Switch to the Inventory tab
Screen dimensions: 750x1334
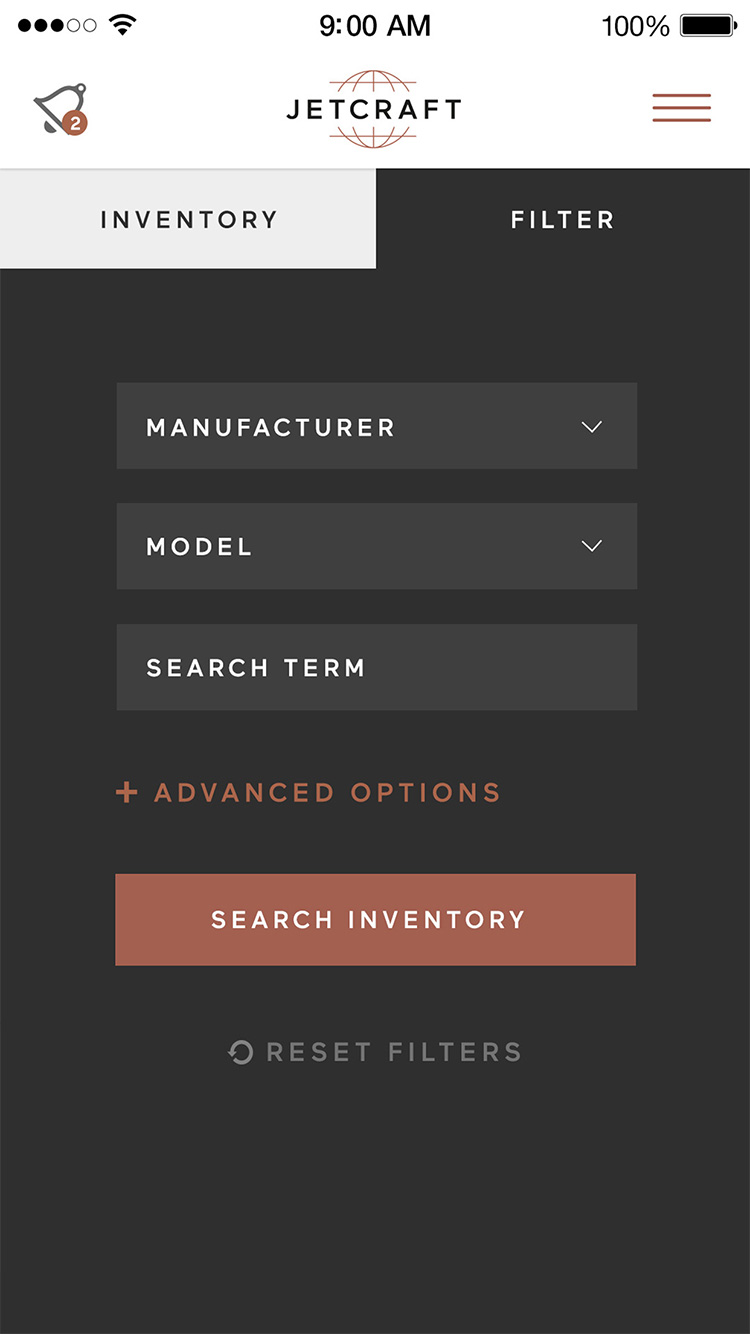pos(188,219)
